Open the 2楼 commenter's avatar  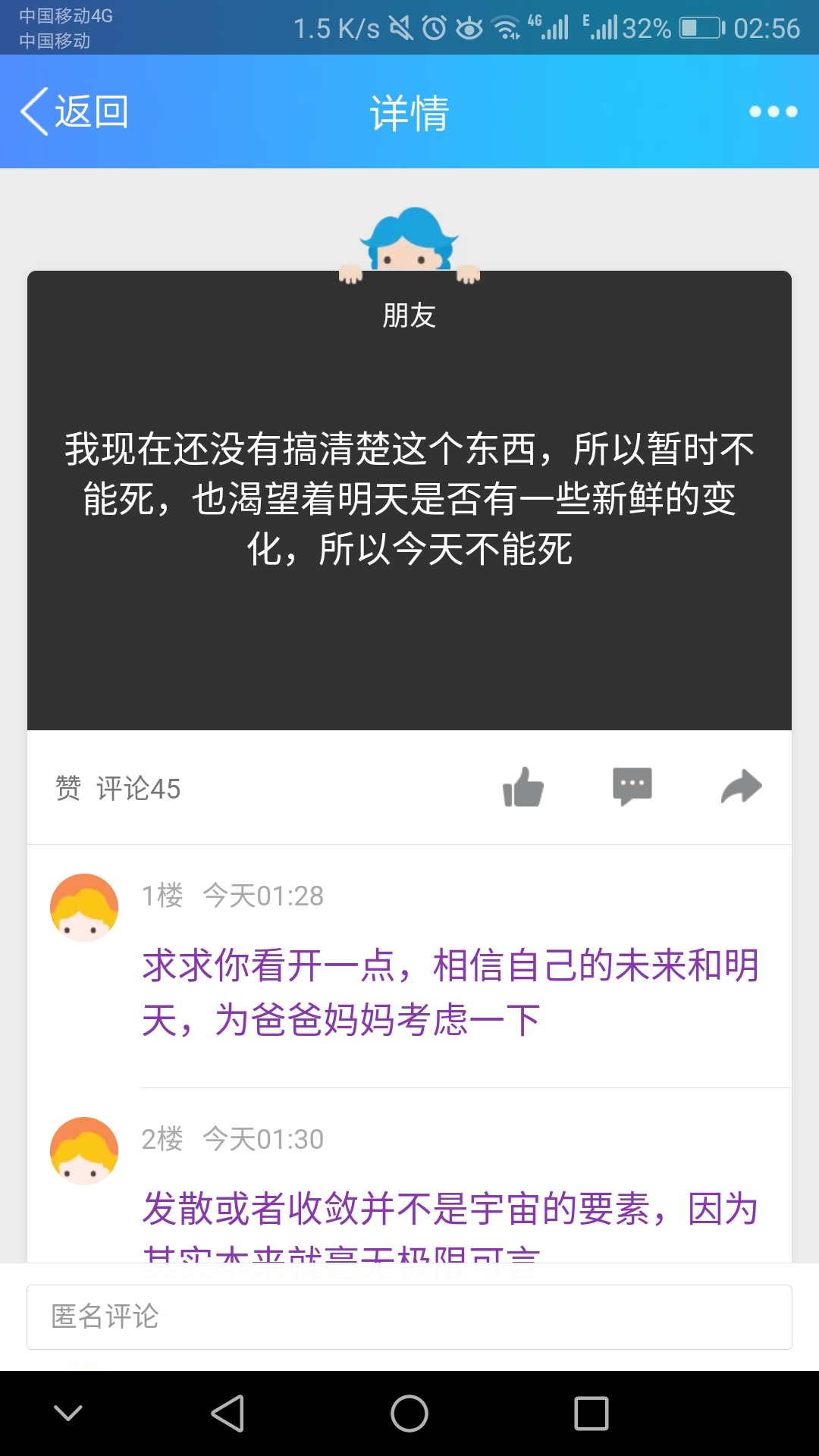click(84, 1151)
